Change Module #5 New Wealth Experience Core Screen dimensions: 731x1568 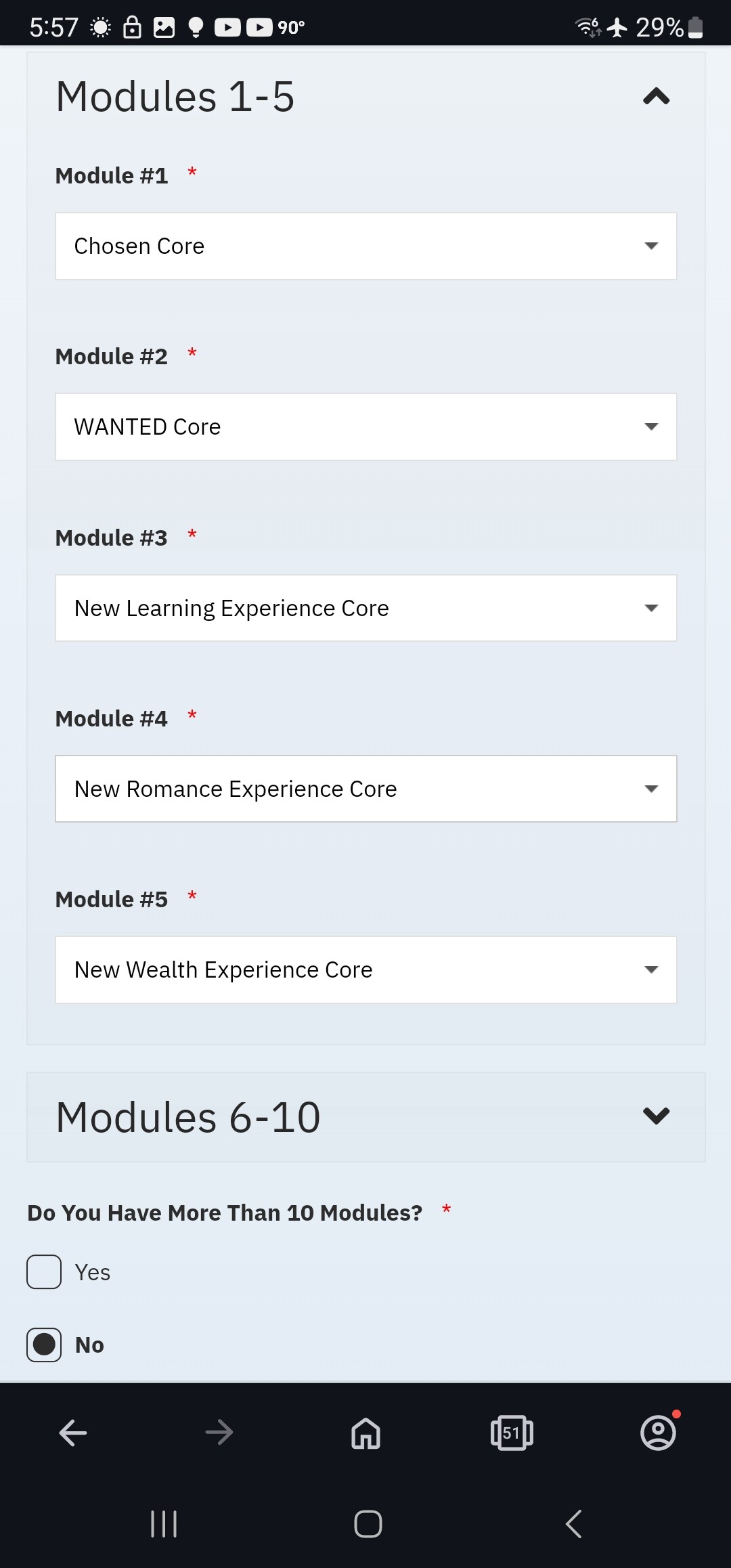coord(366,970)
